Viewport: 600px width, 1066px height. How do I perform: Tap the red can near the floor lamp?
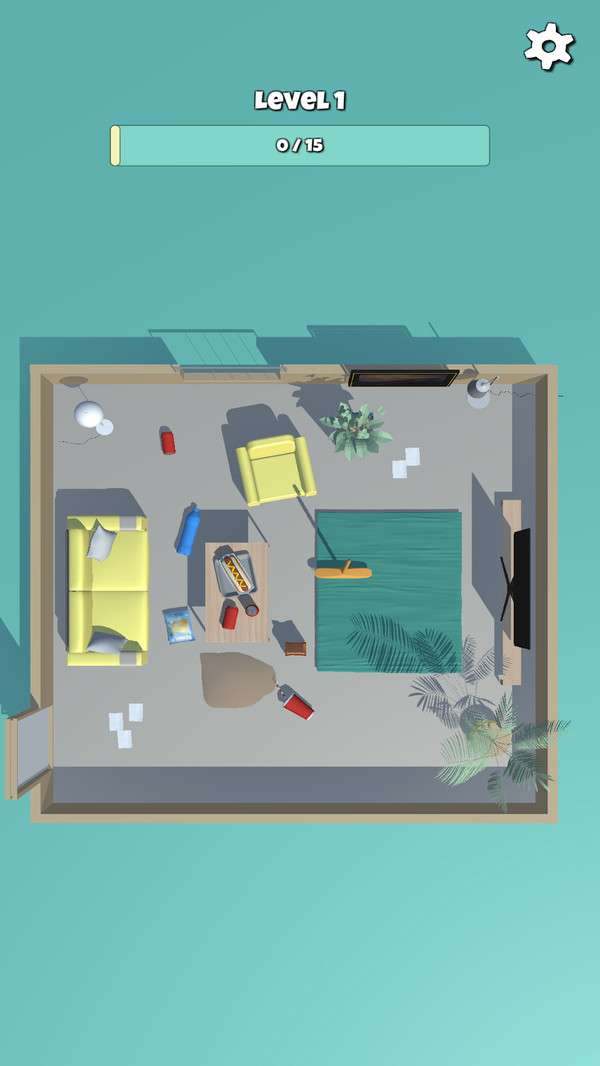point(168,441)
